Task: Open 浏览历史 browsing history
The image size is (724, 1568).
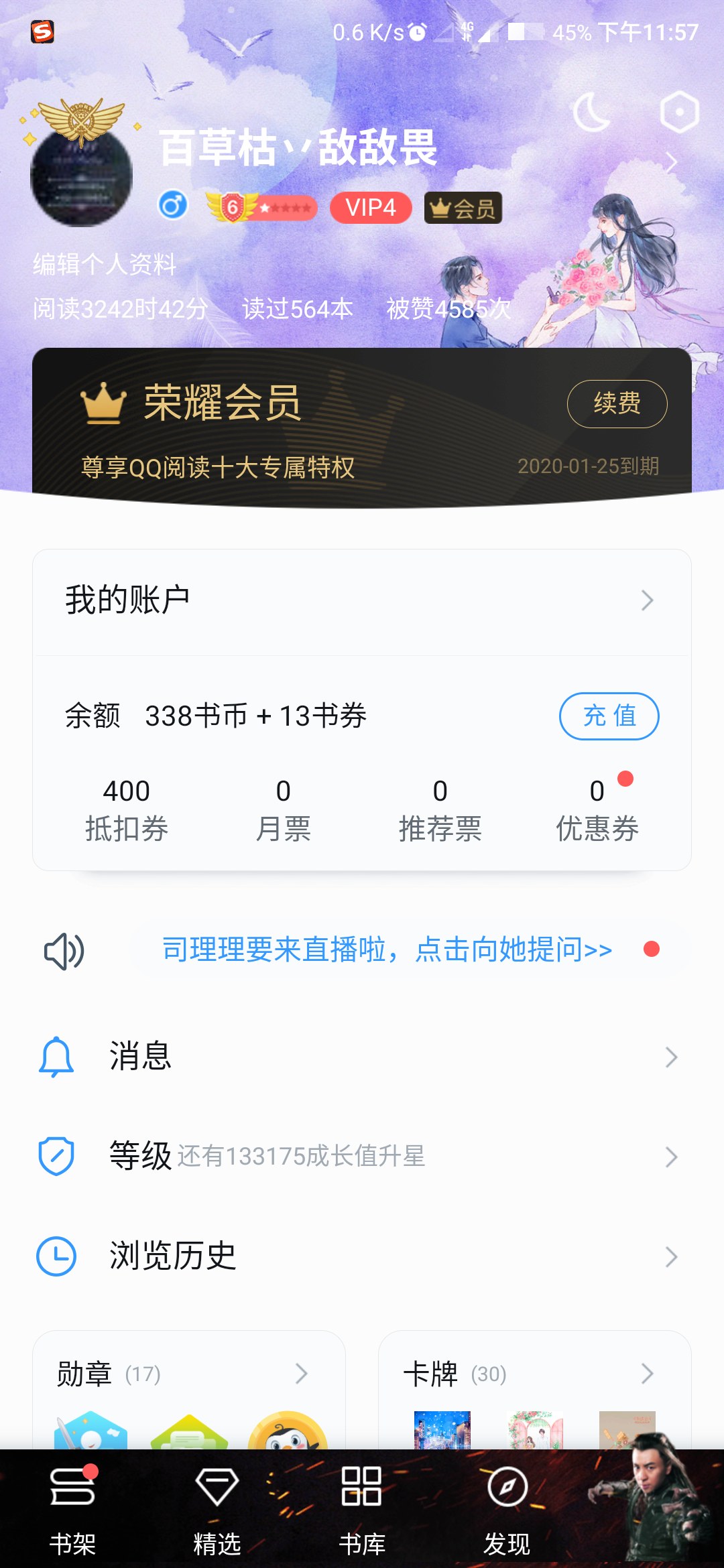Action: coord(362,1256)
